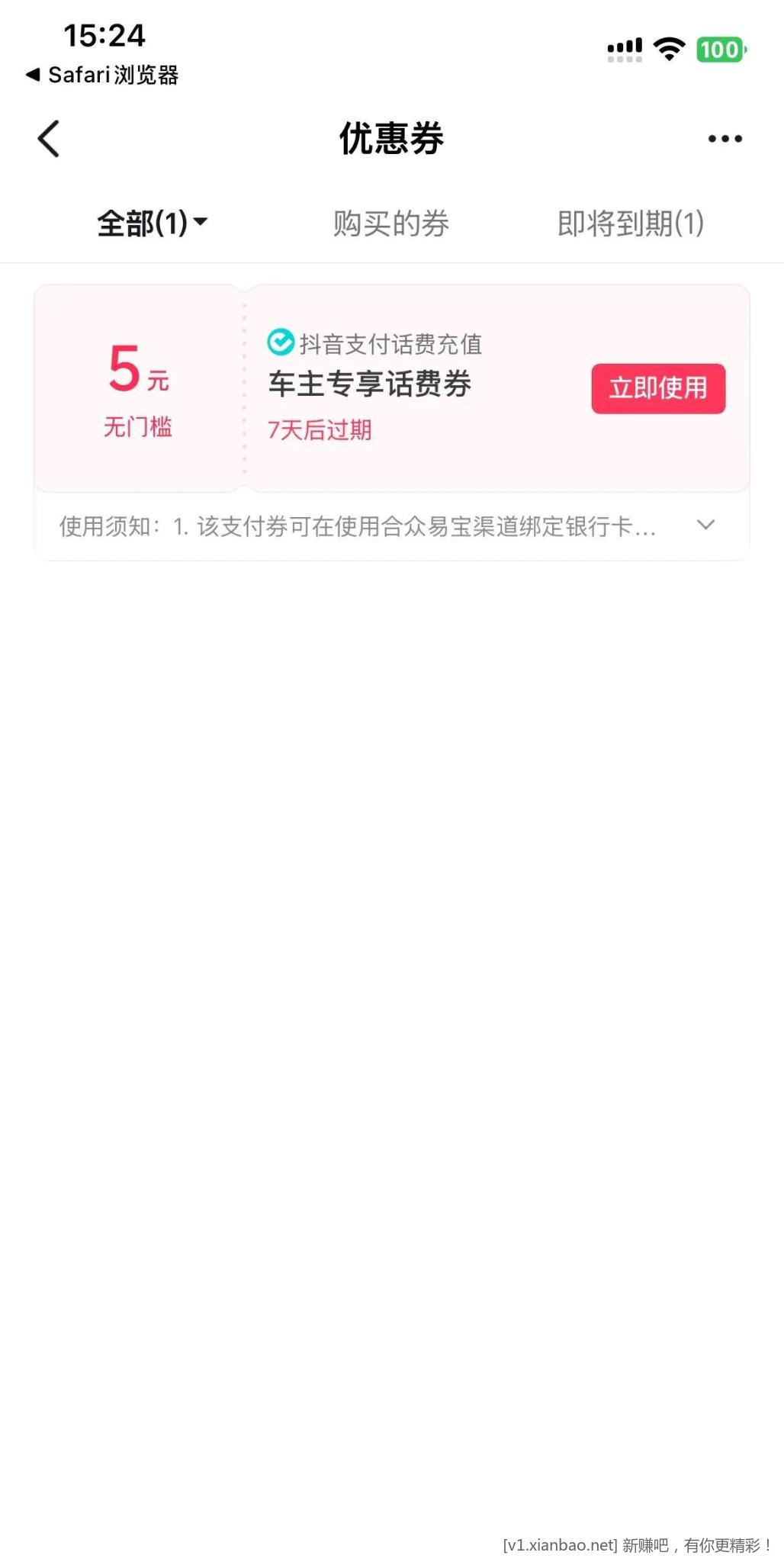This screenshot has width=784, height=1562.
Task: Tap the back arrow at top left
Action: coord(48,138)
